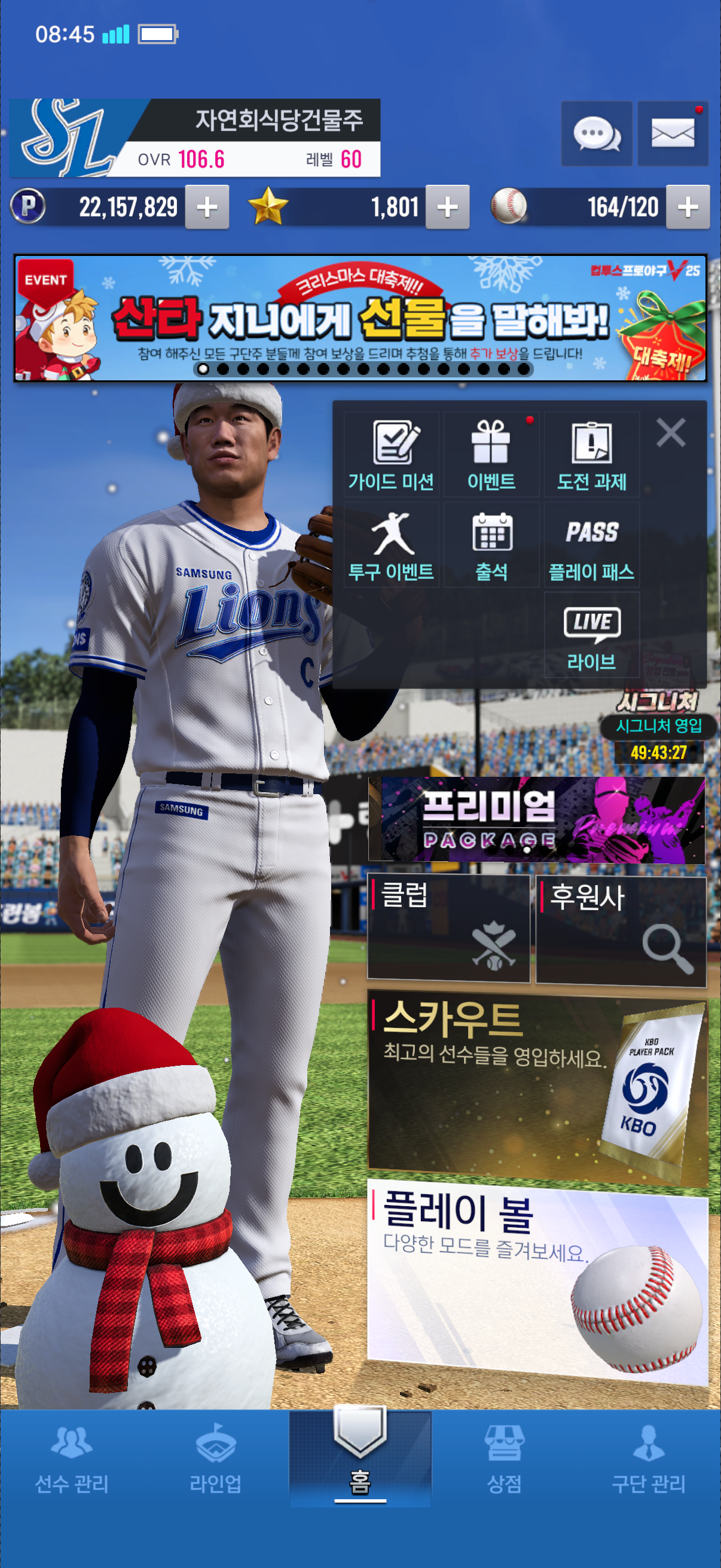
Task: Refill baseballs with the plus button
Action: tap(688, 207)
